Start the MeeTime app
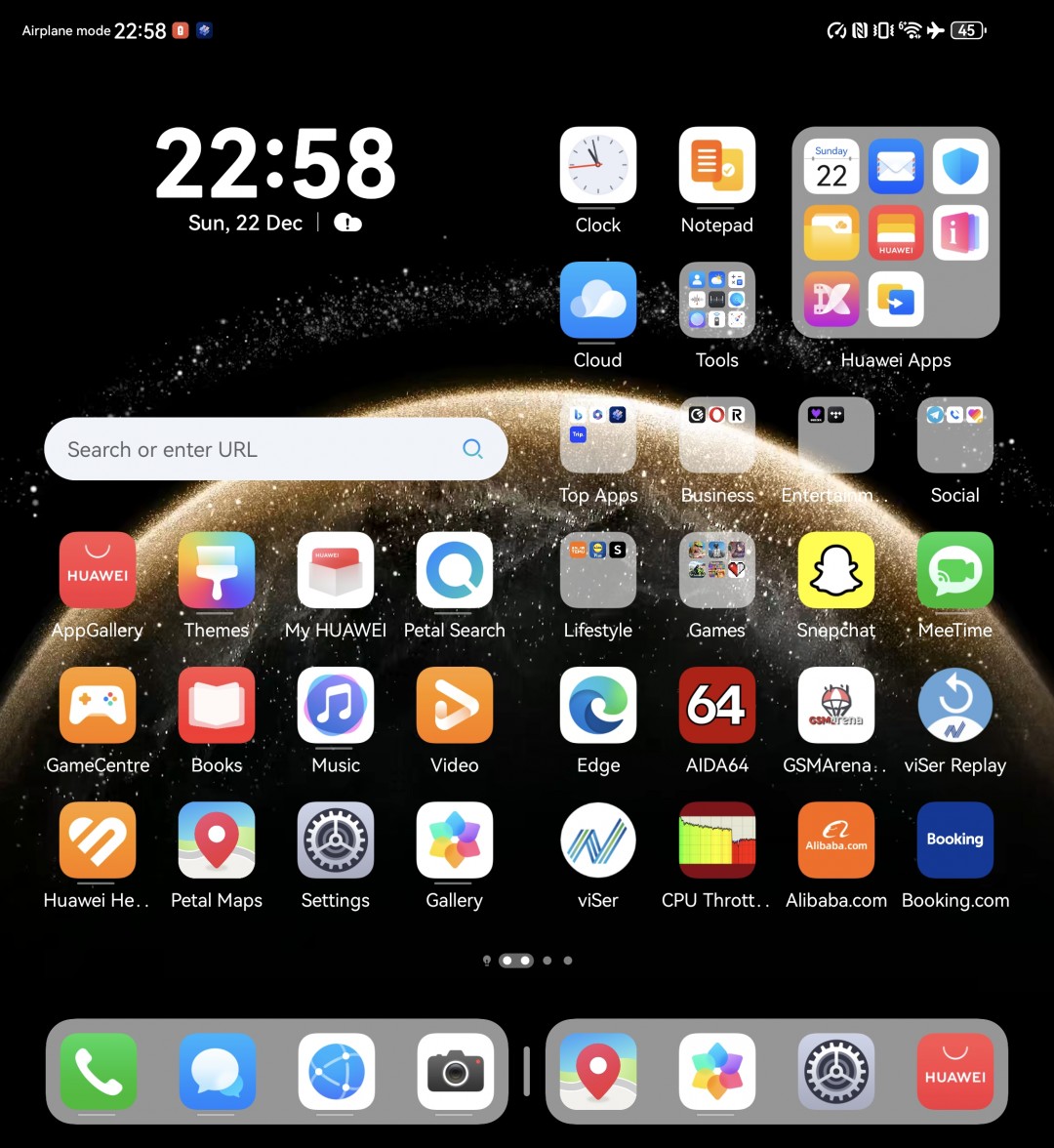This screenshot has height=1148, width=1054. tap(954, 570)
